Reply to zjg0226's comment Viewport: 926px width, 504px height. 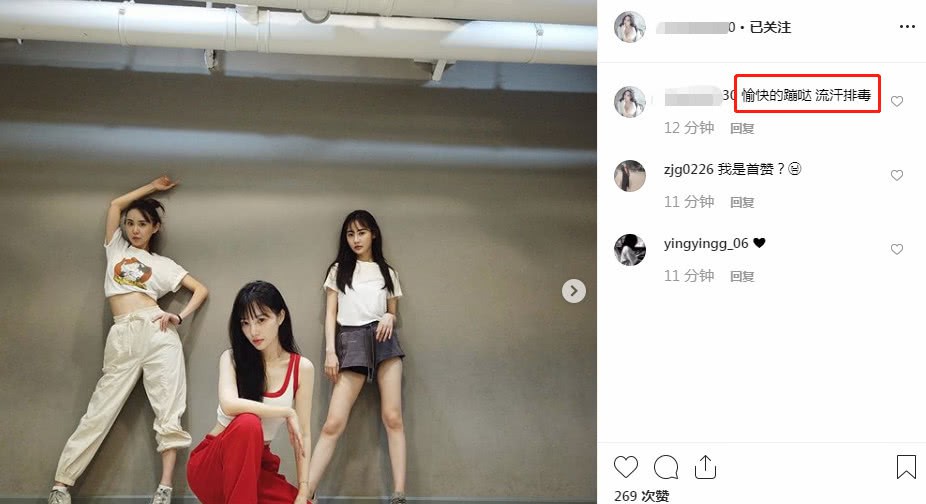(x=742, y=202)
